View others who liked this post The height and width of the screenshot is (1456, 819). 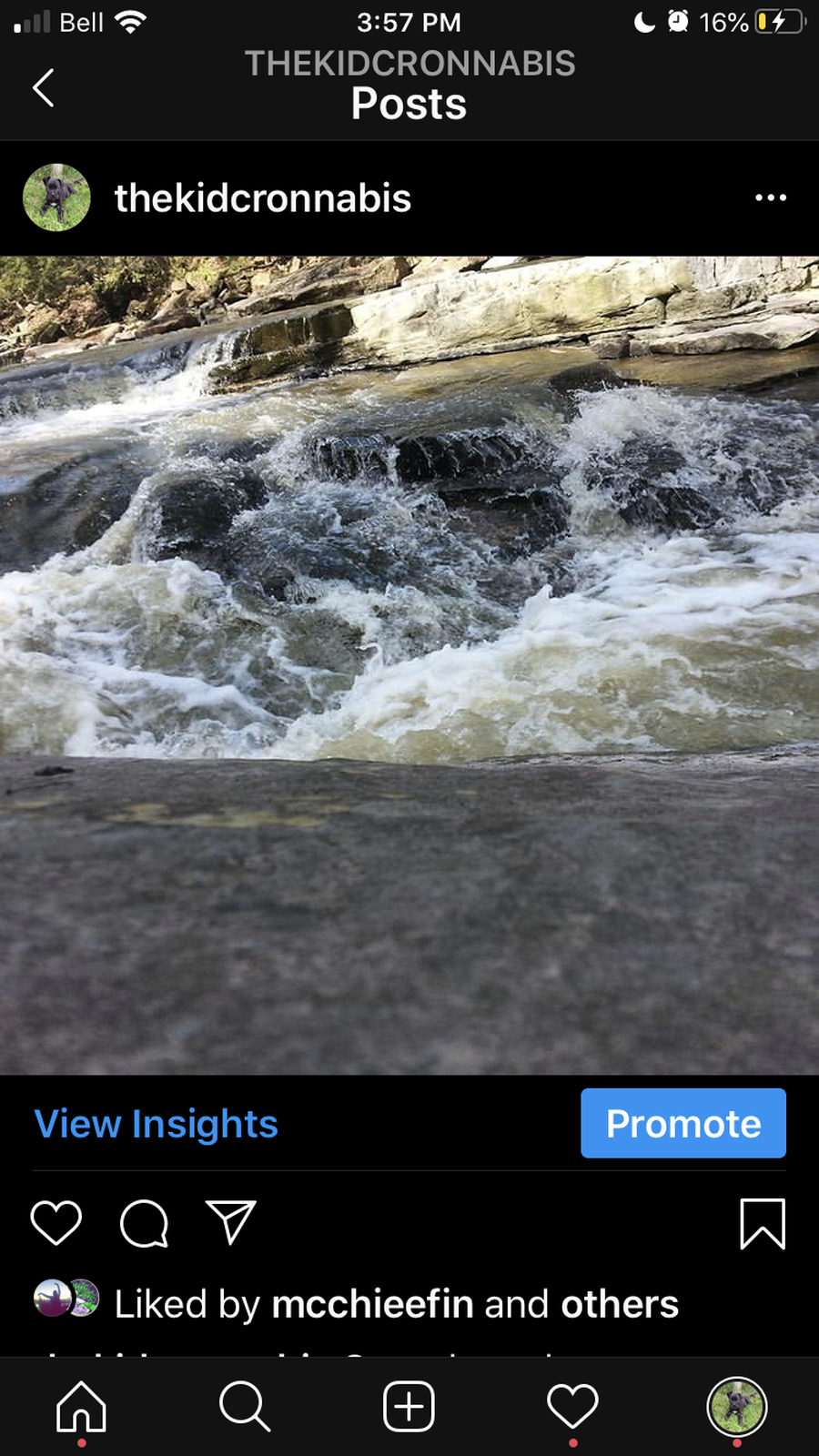619,1304
